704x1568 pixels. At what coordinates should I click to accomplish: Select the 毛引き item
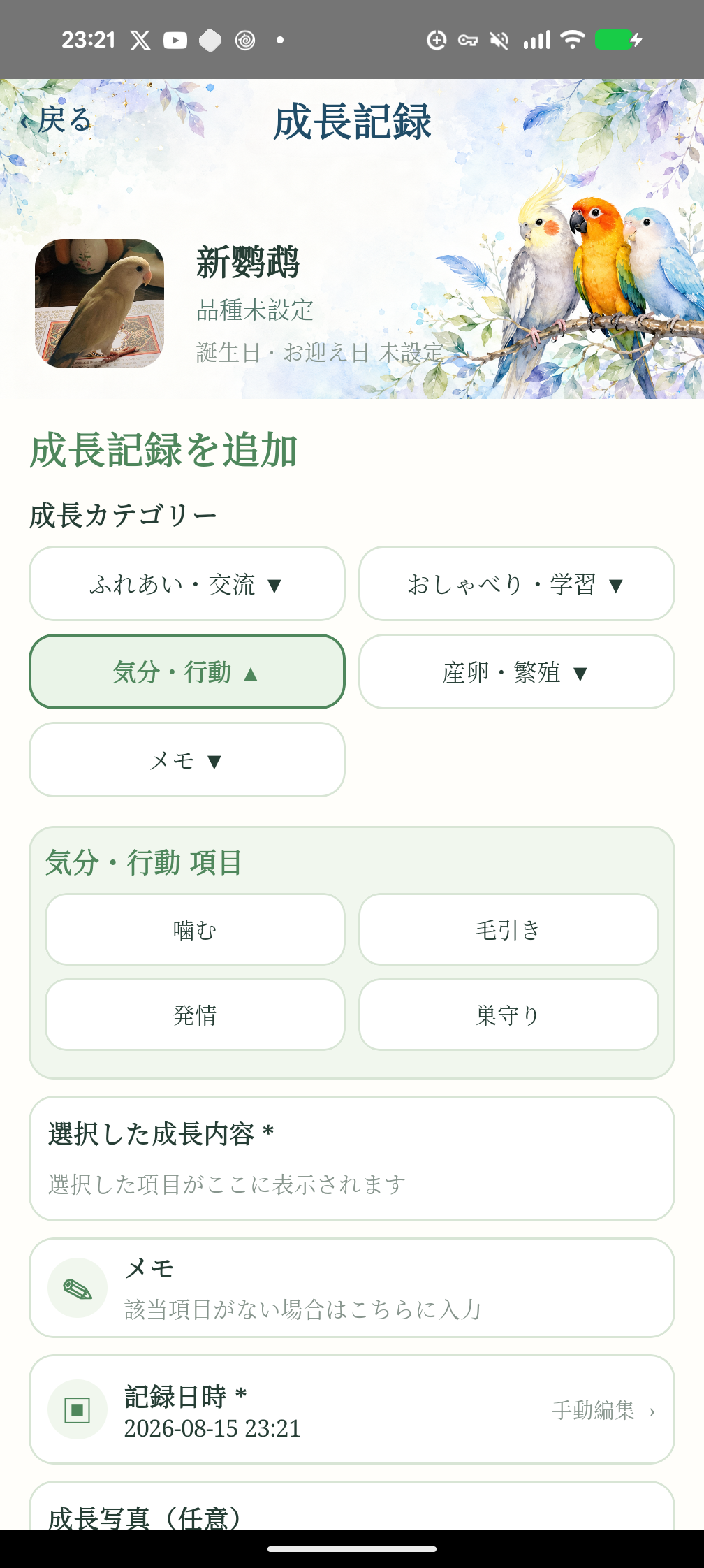pos(508,929)
